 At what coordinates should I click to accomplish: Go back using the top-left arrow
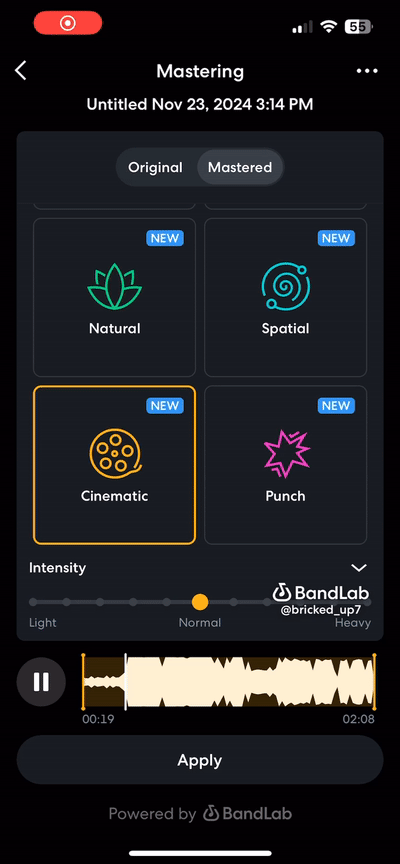pyautogui.click(x=20, y=71)
